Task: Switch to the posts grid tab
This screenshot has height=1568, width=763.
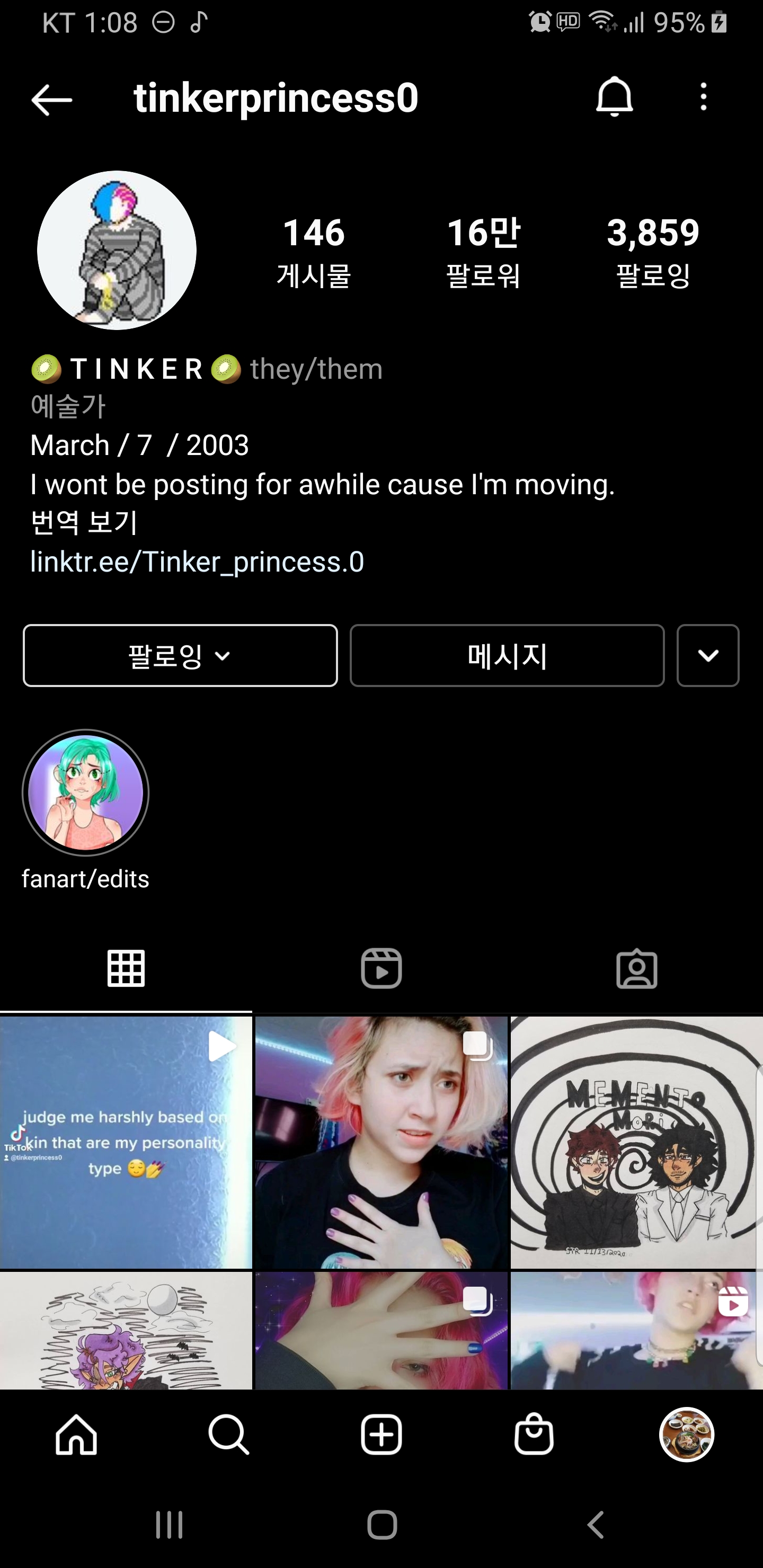Action: [x=126, y=968]
